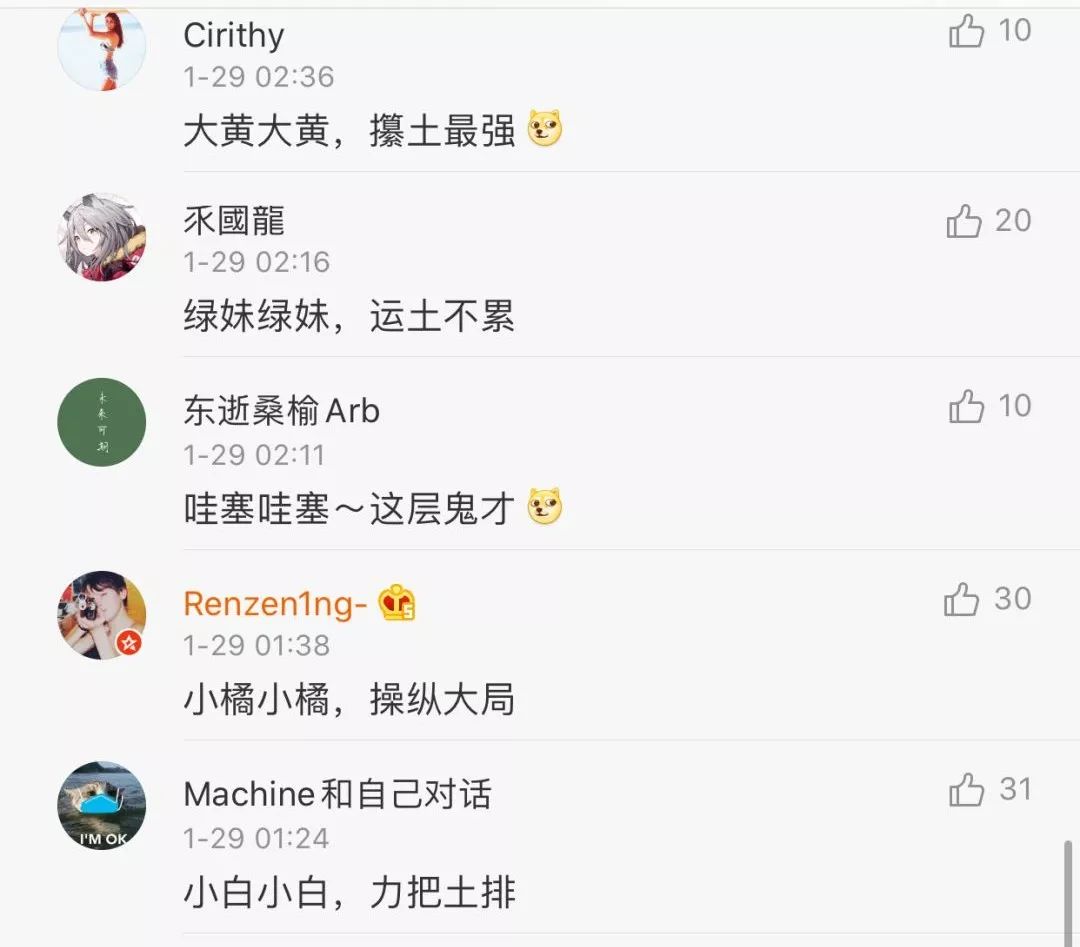Like Renzen1ng-'s comment
Viewport: 1080px width, 947px height.
(962, 600)
